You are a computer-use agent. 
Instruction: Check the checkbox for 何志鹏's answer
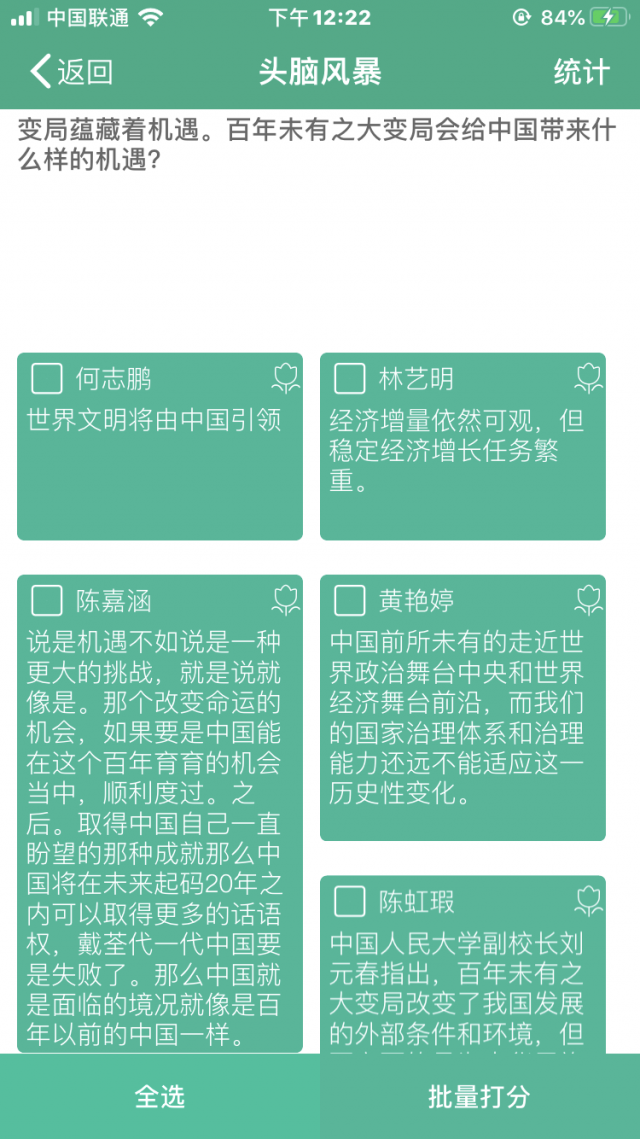pyautogui.click(x=47, y=379)
